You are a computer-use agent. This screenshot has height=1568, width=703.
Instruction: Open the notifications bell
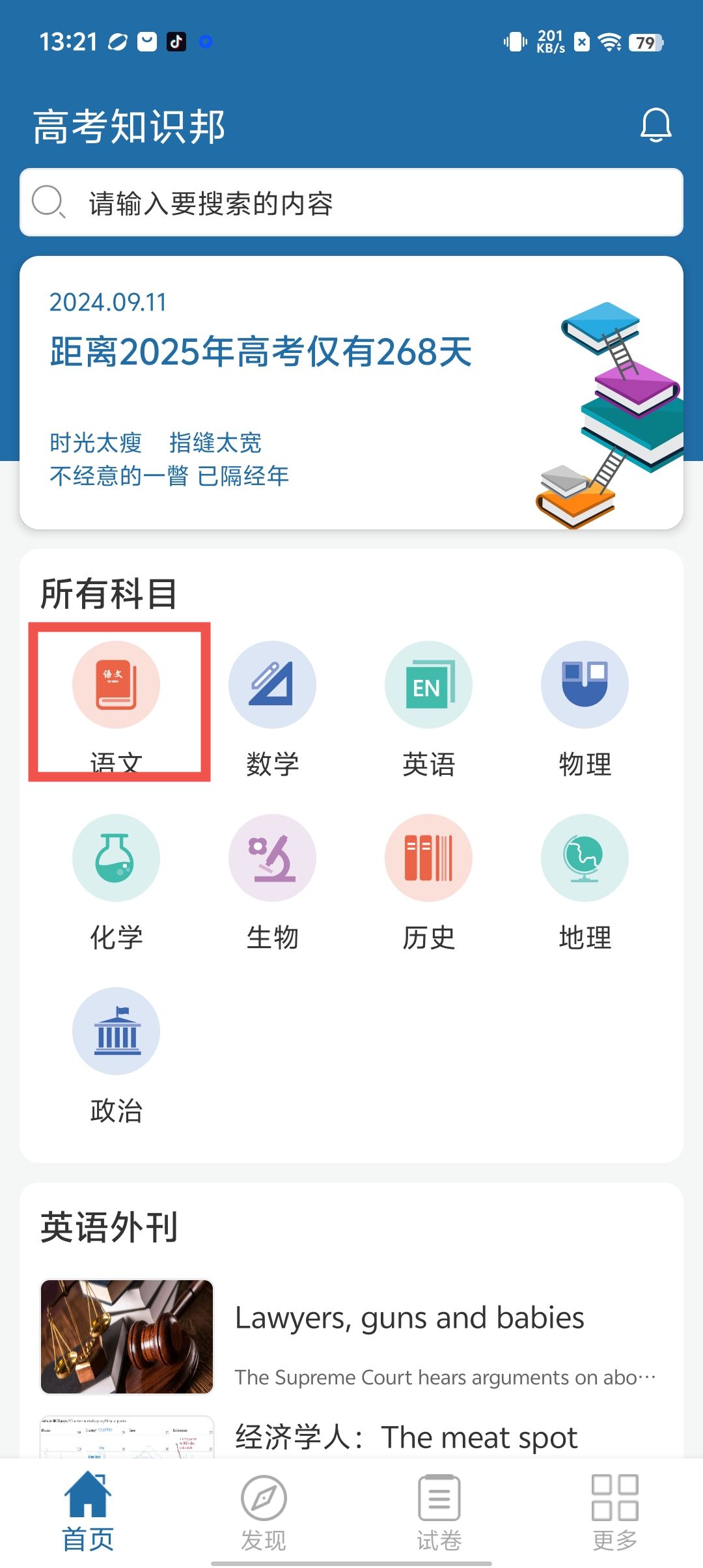(655, 125)
